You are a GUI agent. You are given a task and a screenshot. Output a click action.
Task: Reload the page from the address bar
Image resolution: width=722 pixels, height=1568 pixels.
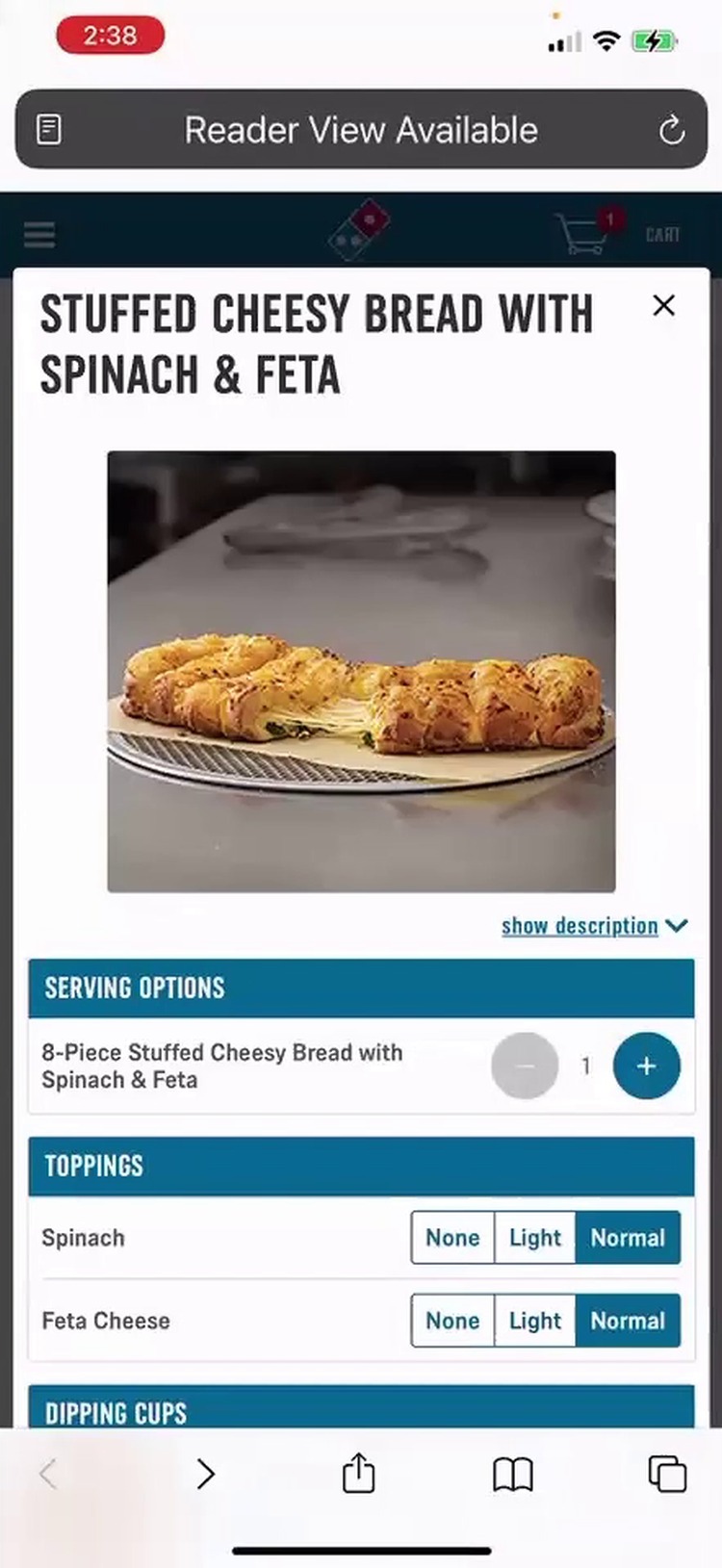click(671, 130)
